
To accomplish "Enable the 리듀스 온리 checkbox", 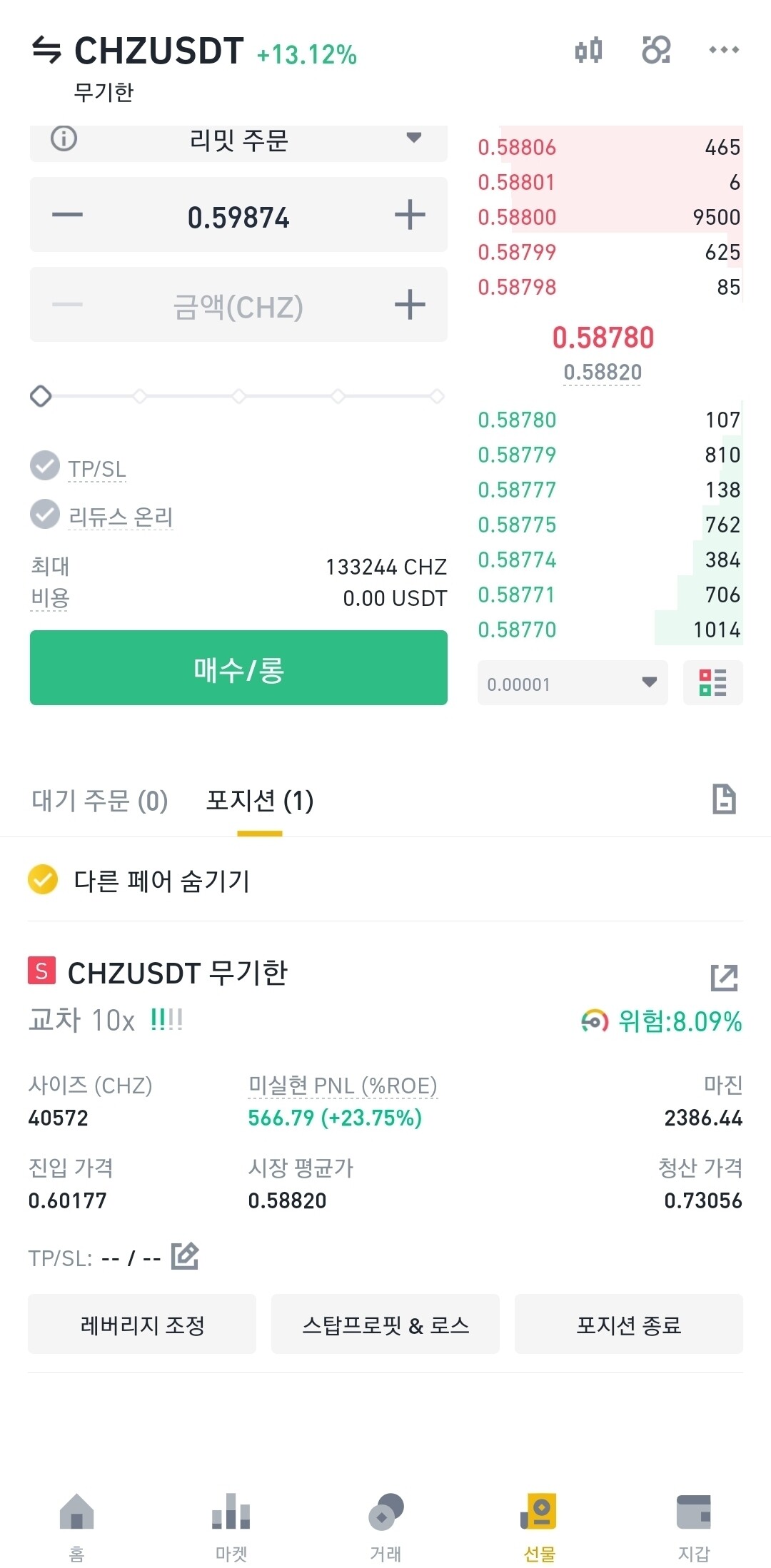I will [x=44, y=515].
